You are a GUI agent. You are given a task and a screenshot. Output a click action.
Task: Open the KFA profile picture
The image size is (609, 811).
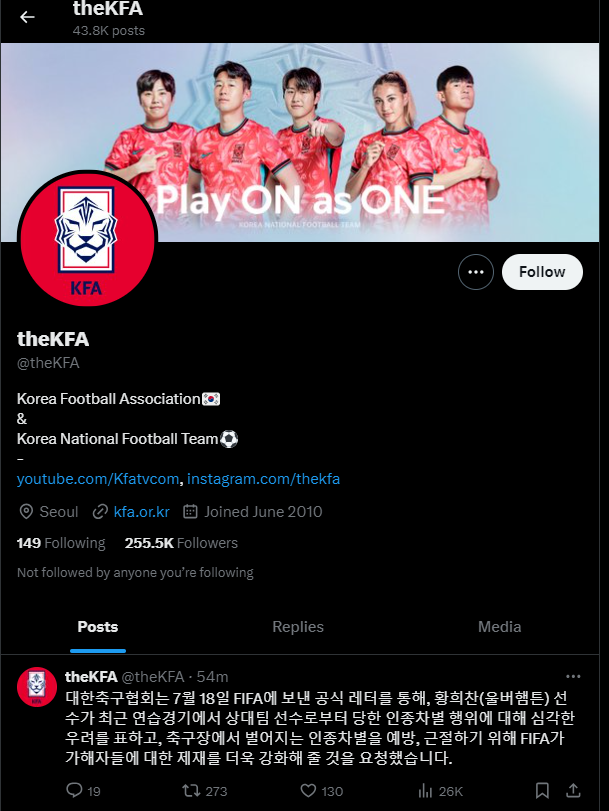86,242
